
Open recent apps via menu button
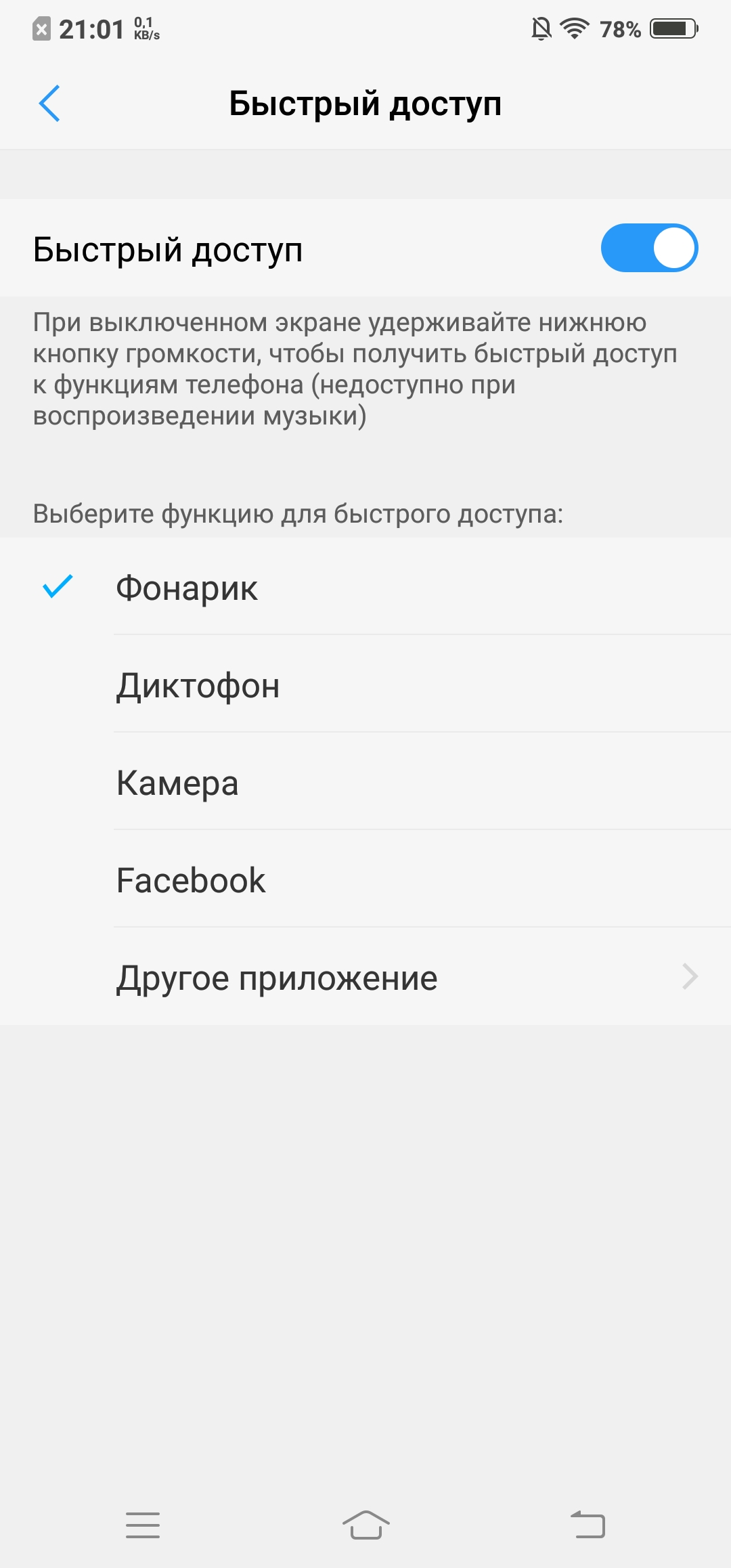(x=143, y=1525)
